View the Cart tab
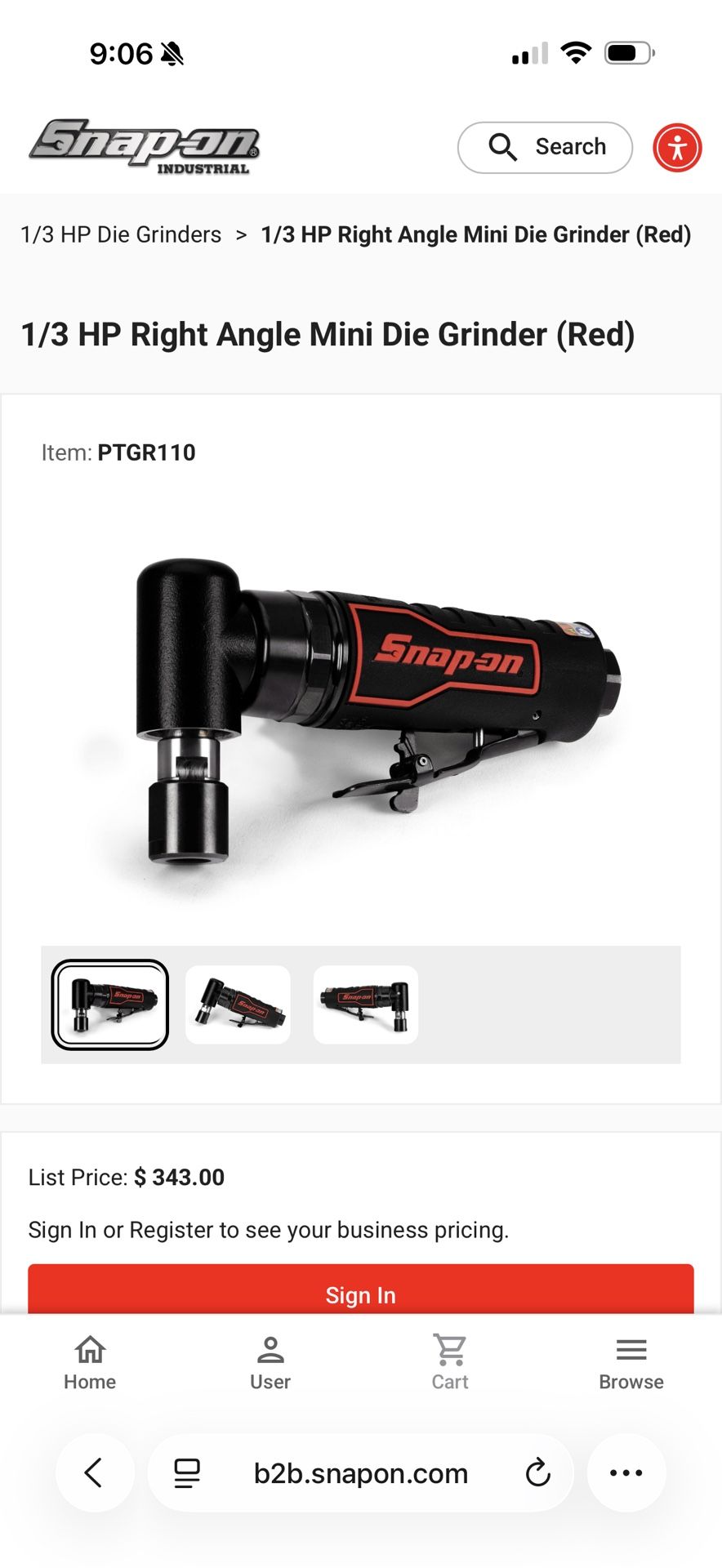 pyautogui.click(x=450, y=1363)
